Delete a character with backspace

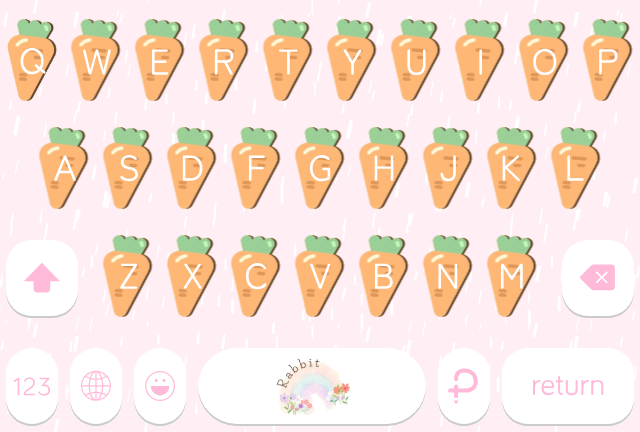(598, 278)
